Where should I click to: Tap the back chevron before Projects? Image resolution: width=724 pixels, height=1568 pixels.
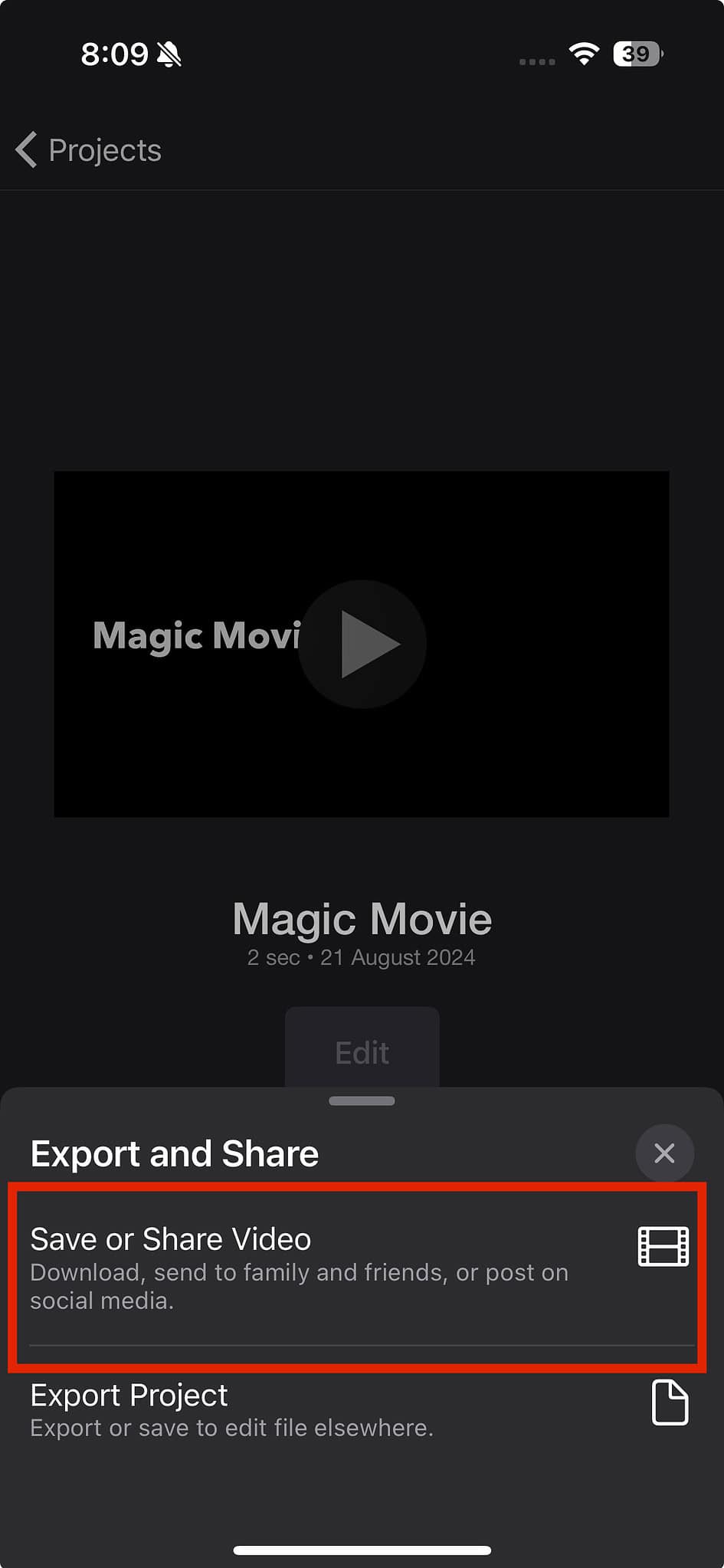point(25,150)
